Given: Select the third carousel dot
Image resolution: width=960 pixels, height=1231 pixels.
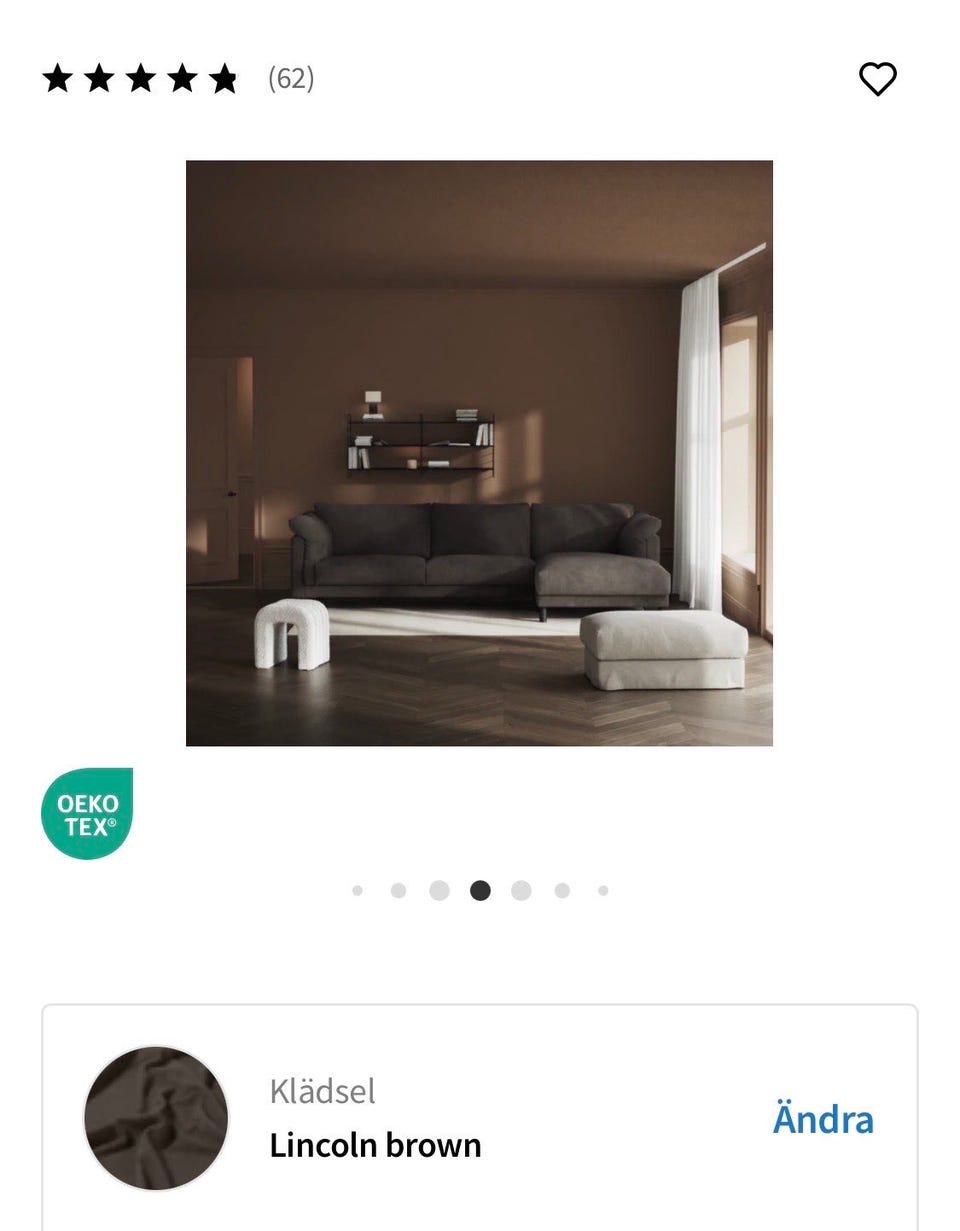Looking at the screenshot, I should [439, 889].
